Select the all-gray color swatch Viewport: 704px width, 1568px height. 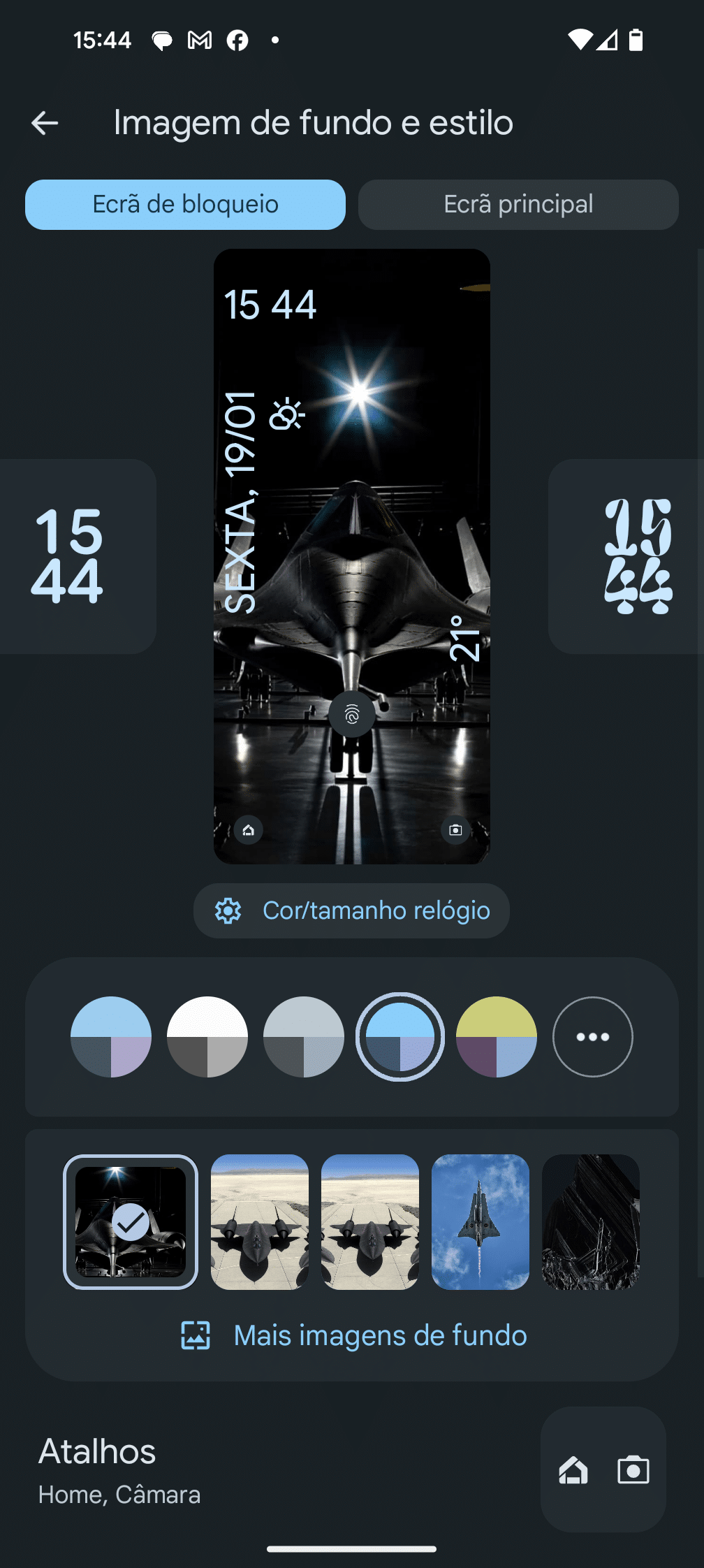(304, 1036)
